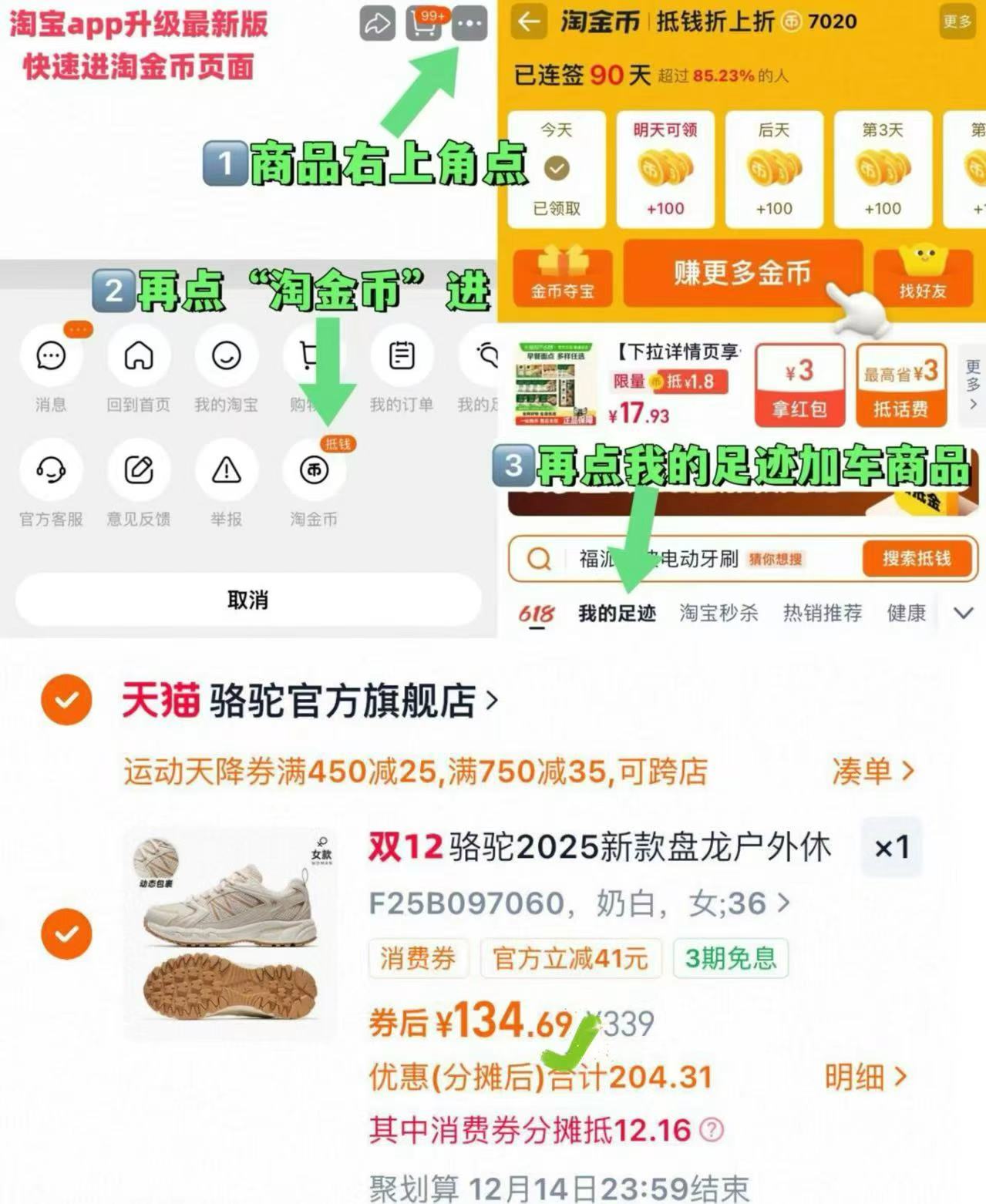This screenshot has height=1204, width=986.
Task: Tap the 取消 cancel button
Action: [x=246, y=597]
